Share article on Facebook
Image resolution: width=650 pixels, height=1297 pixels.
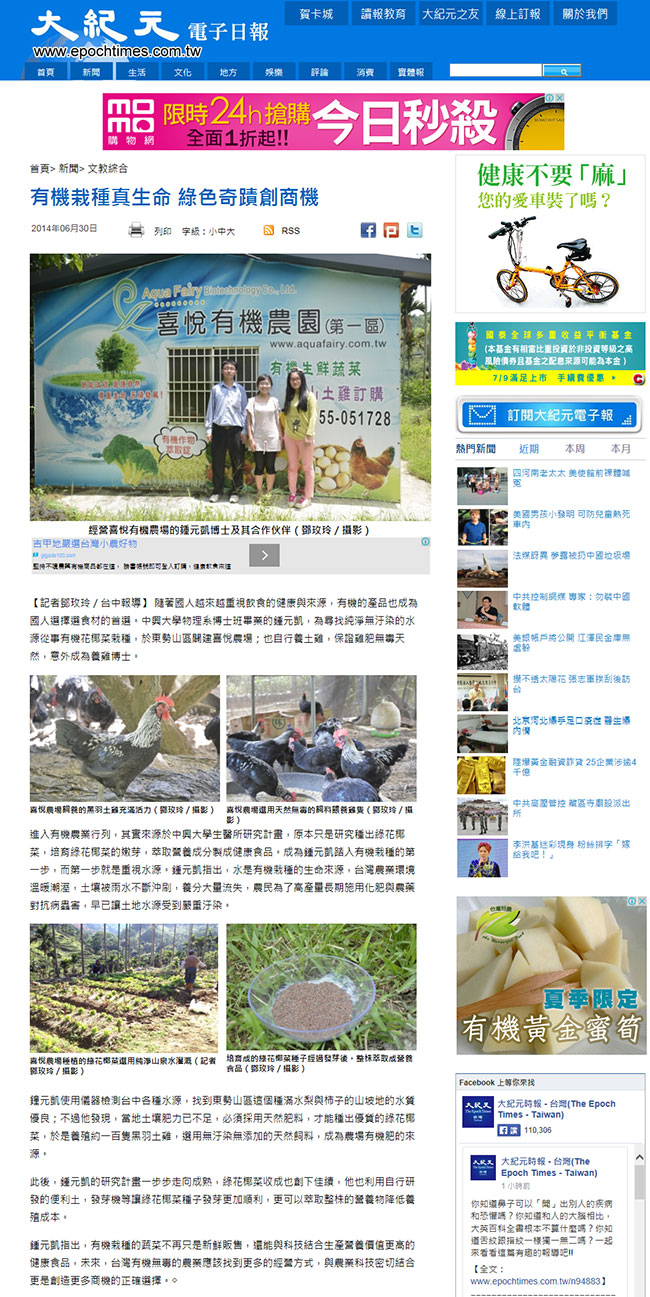click(x=368, y=230)
